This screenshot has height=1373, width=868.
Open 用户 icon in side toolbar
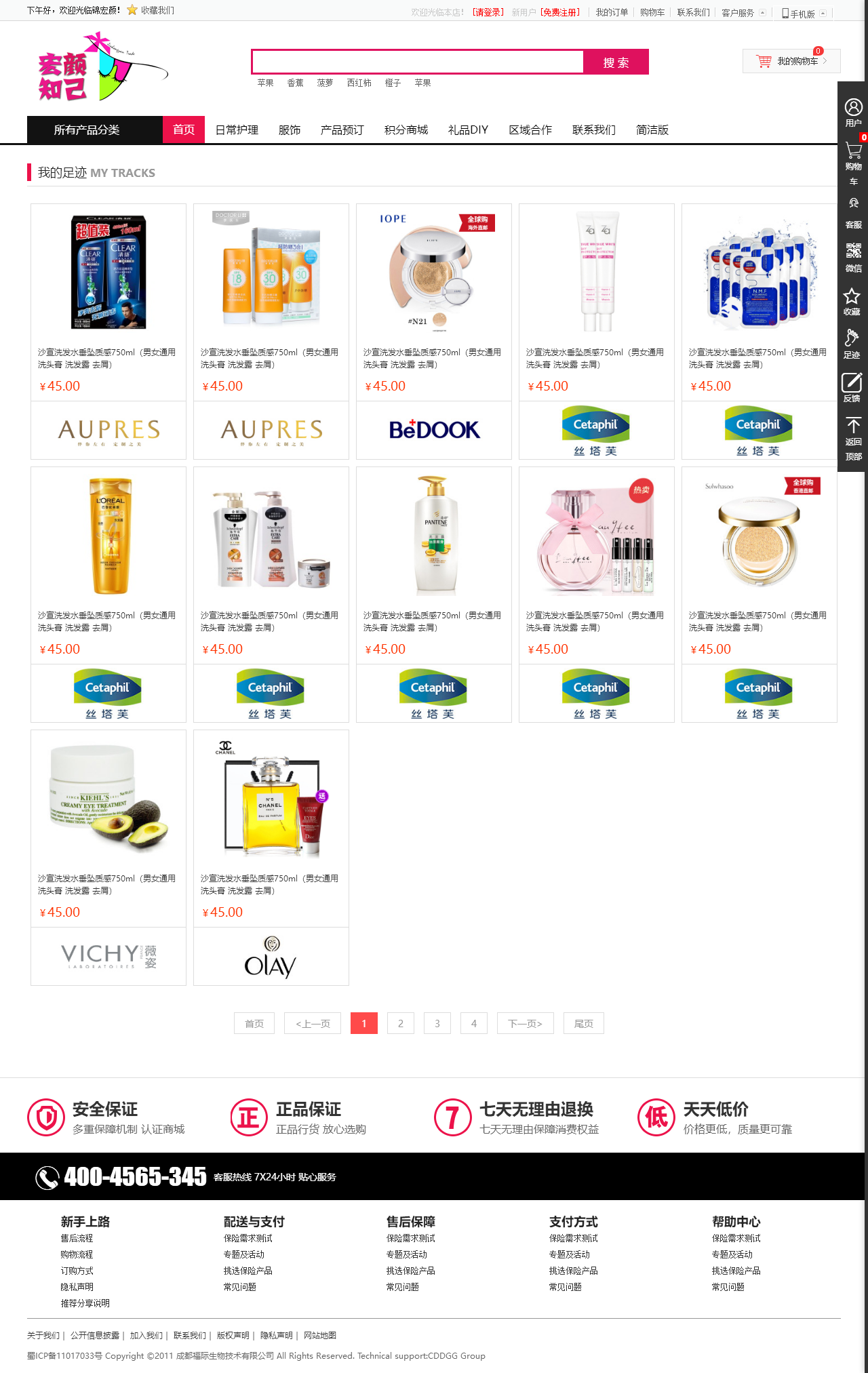pyautogui.click(x=853, y=112)
